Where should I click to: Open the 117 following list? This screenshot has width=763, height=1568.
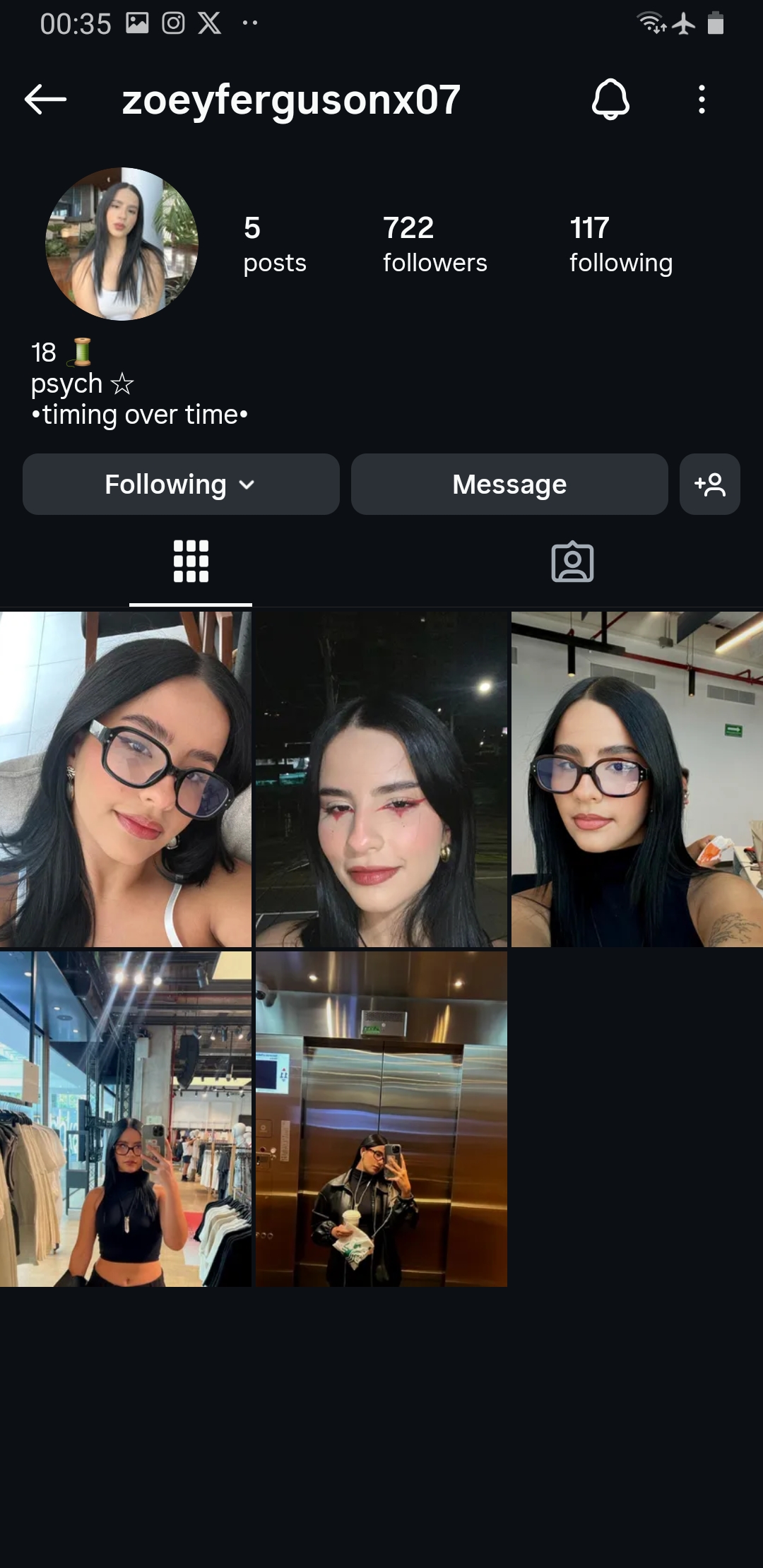620,244
